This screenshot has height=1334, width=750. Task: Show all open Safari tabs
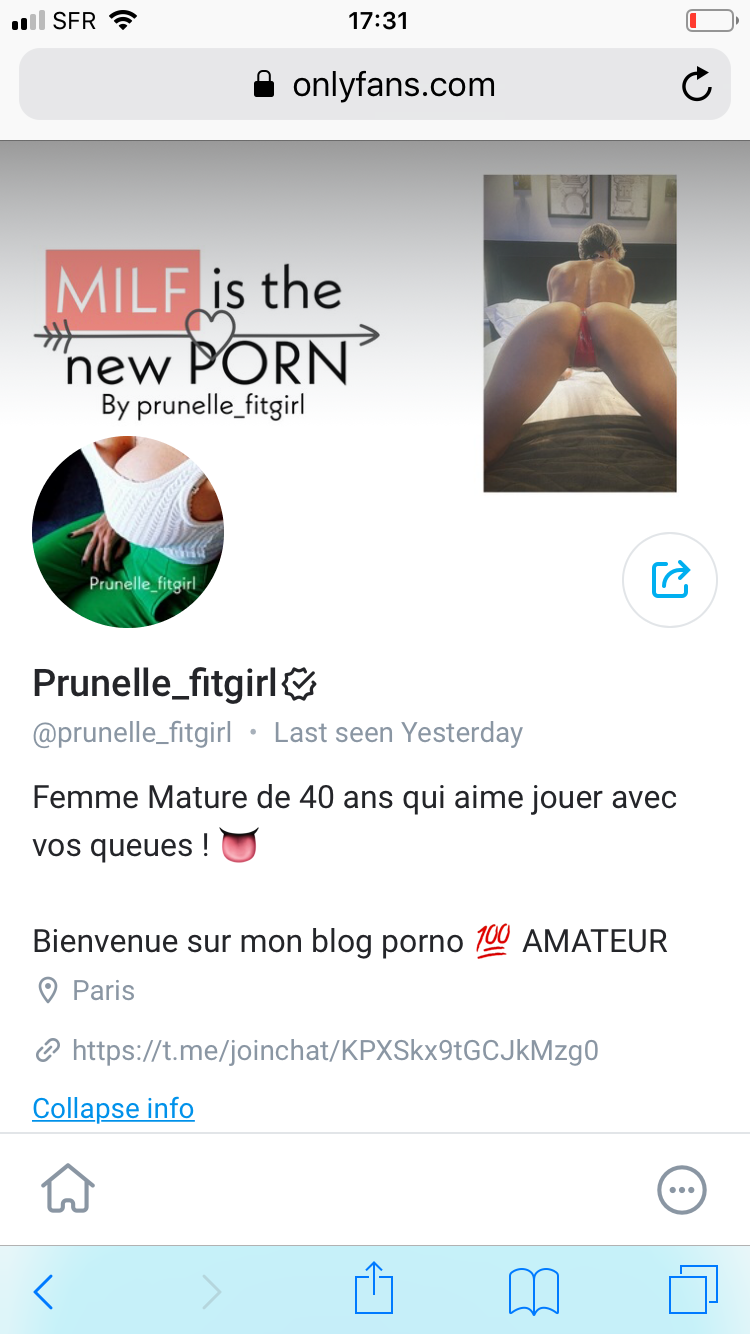[x=692, y=1290]
